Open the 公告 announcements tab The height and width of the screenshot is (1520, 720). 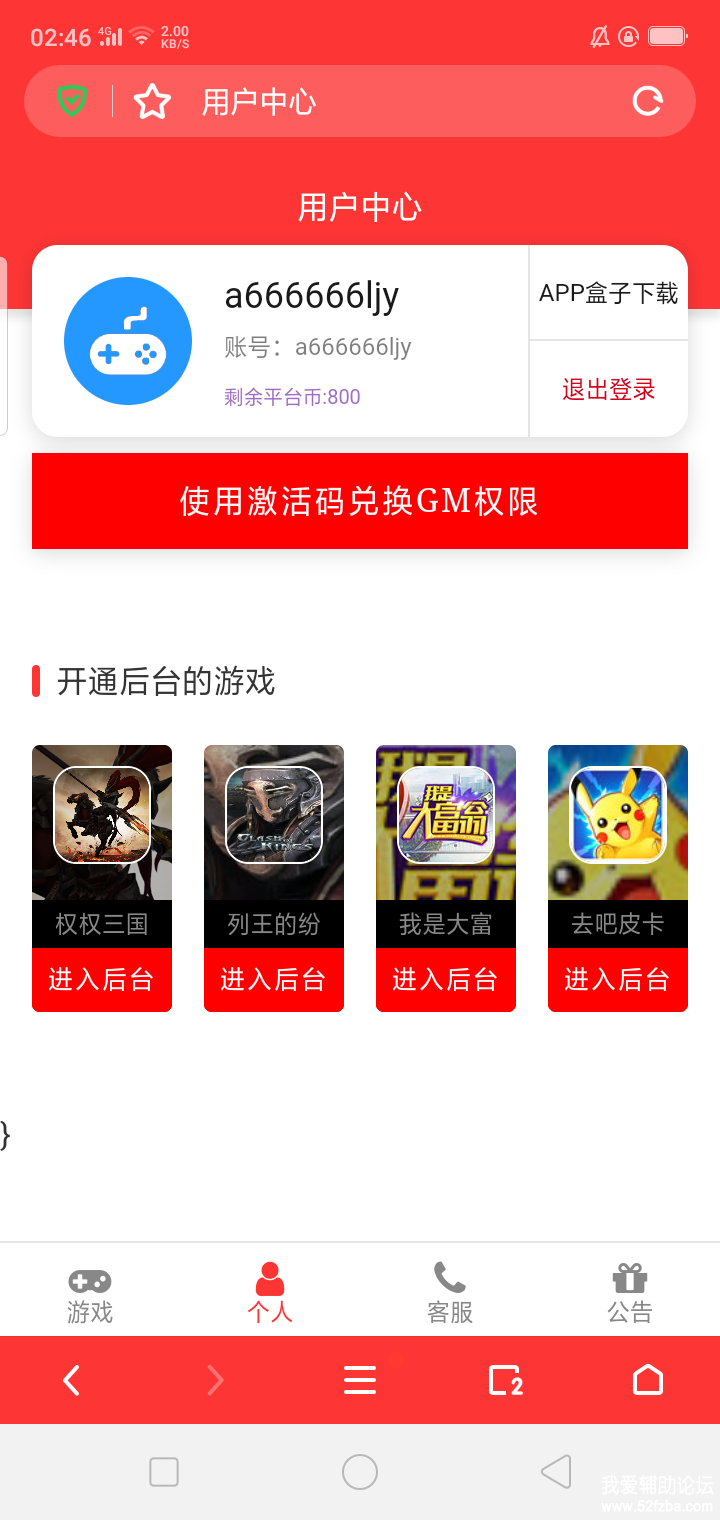[630, 1294]
